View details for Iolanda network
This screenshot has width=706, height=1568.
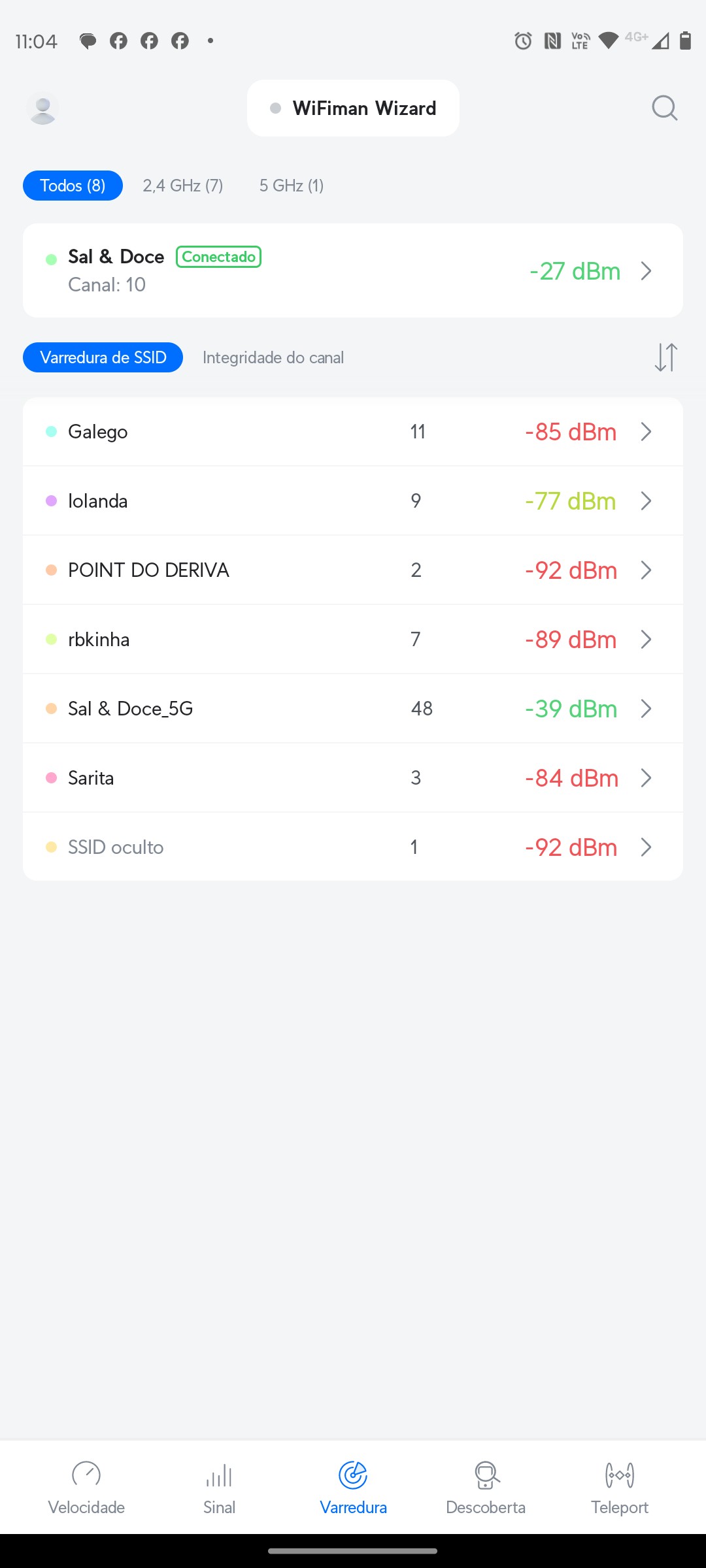353,501
